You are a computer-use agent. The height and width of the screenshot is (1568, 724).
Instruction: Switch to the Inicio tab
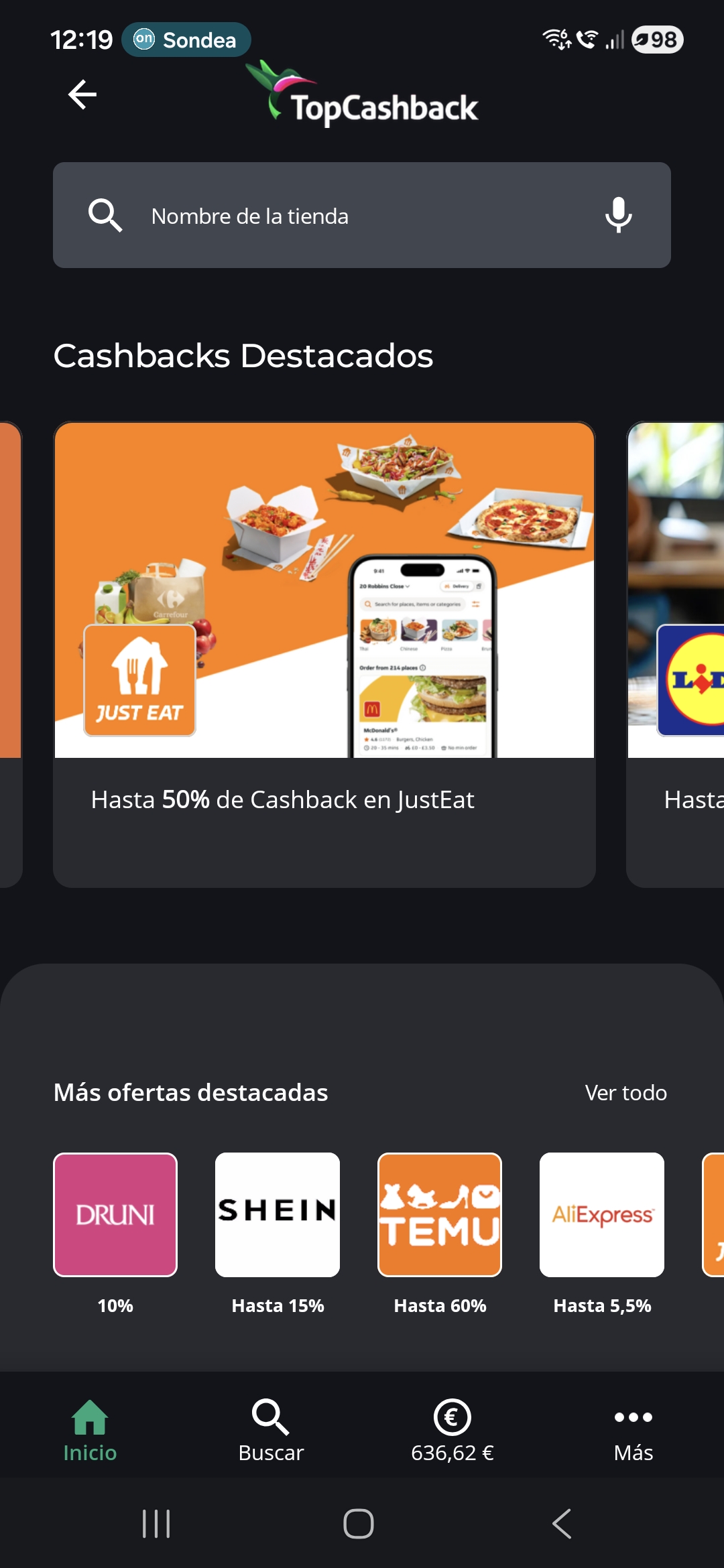[90, 1431]
